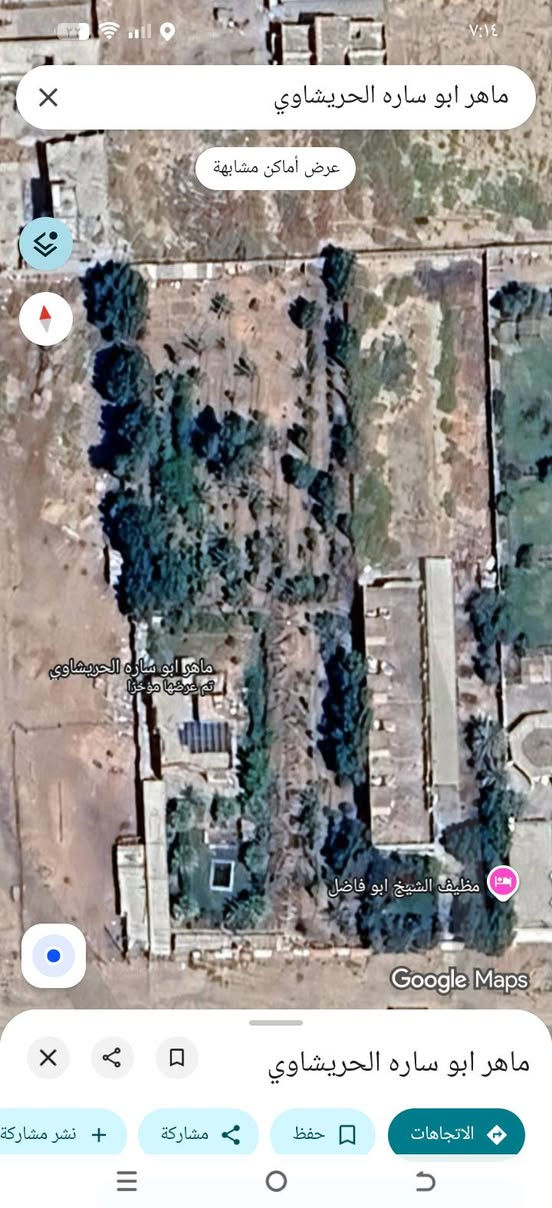Tap the compass to reset map orientation

(x=46, y=320)
